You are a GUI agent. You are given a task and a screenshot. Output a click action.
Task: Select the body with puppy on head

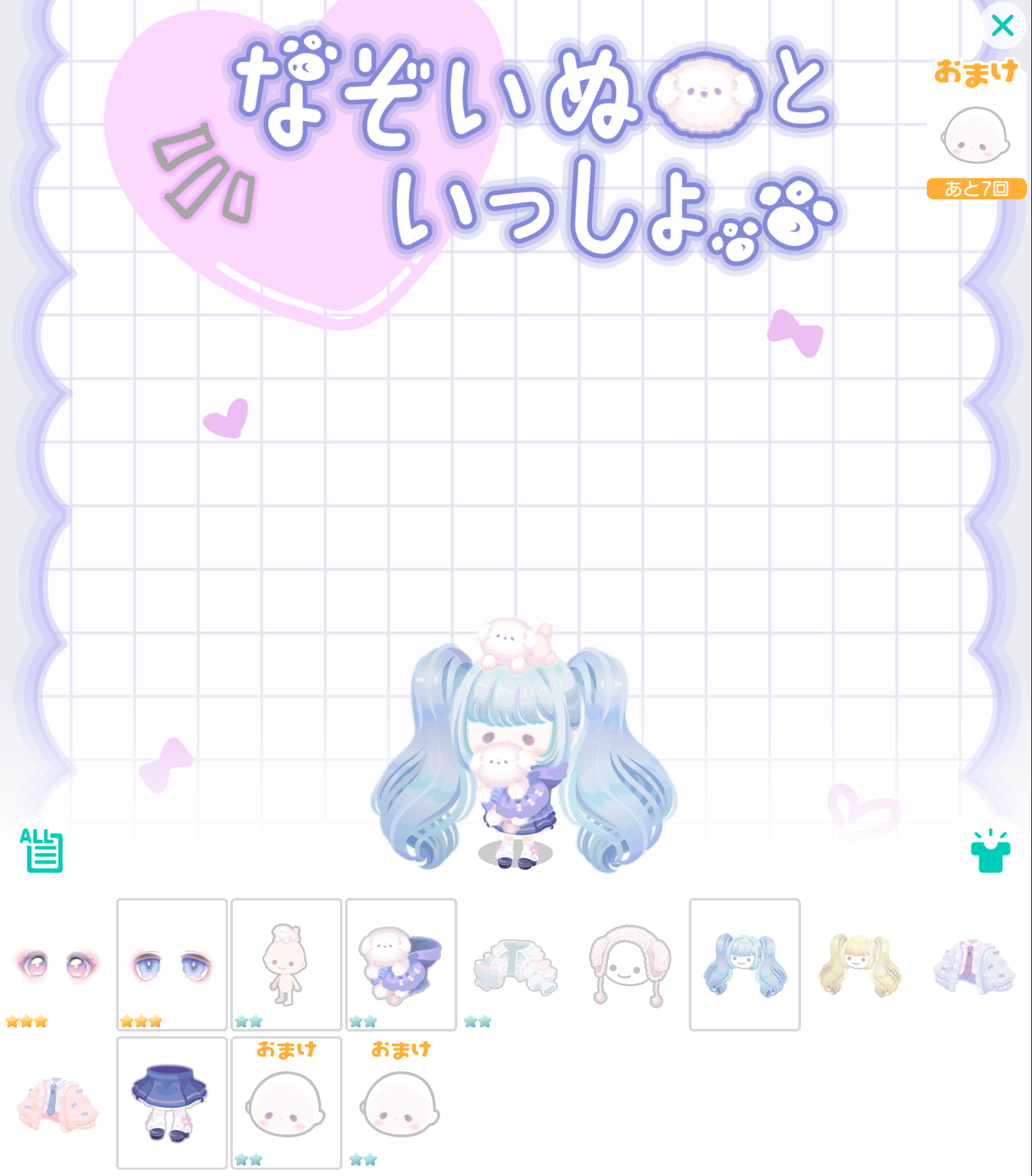point(286,964)
